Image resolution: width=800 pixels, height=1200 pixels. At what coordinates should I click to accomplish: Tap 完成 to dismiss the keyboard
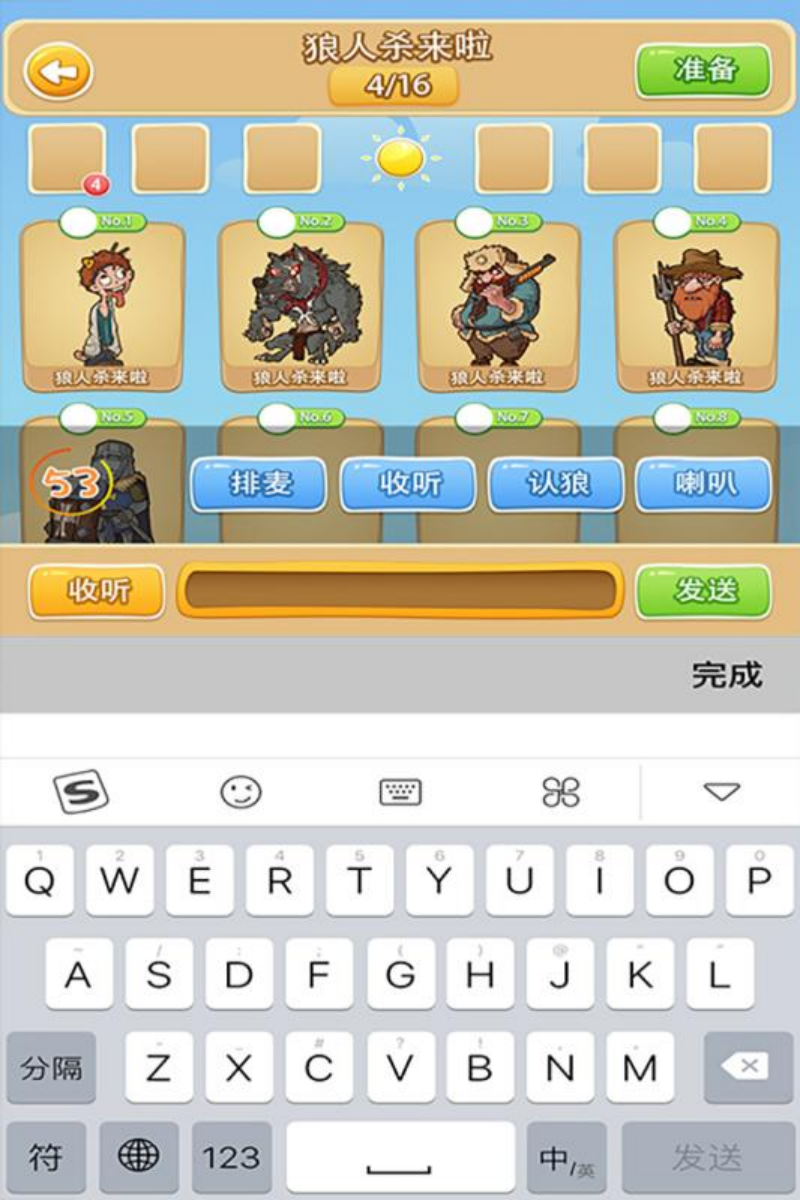click(x=727, y=675)
